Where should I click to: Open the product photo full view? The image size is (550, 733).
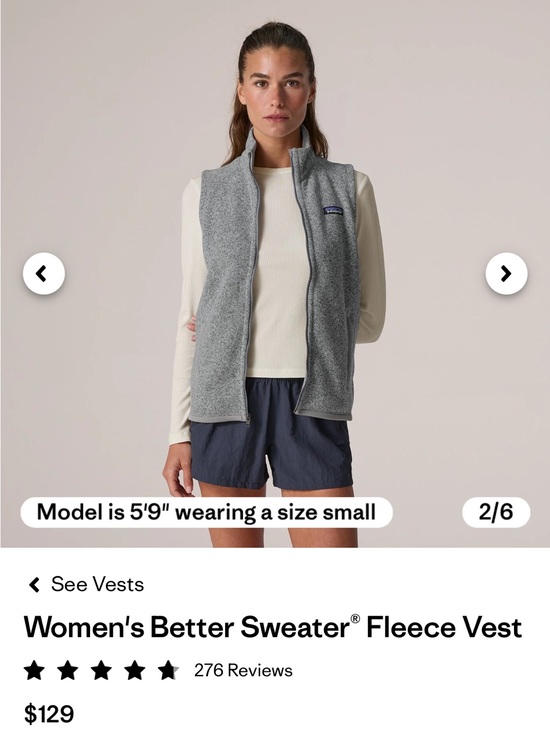point(275,273)
